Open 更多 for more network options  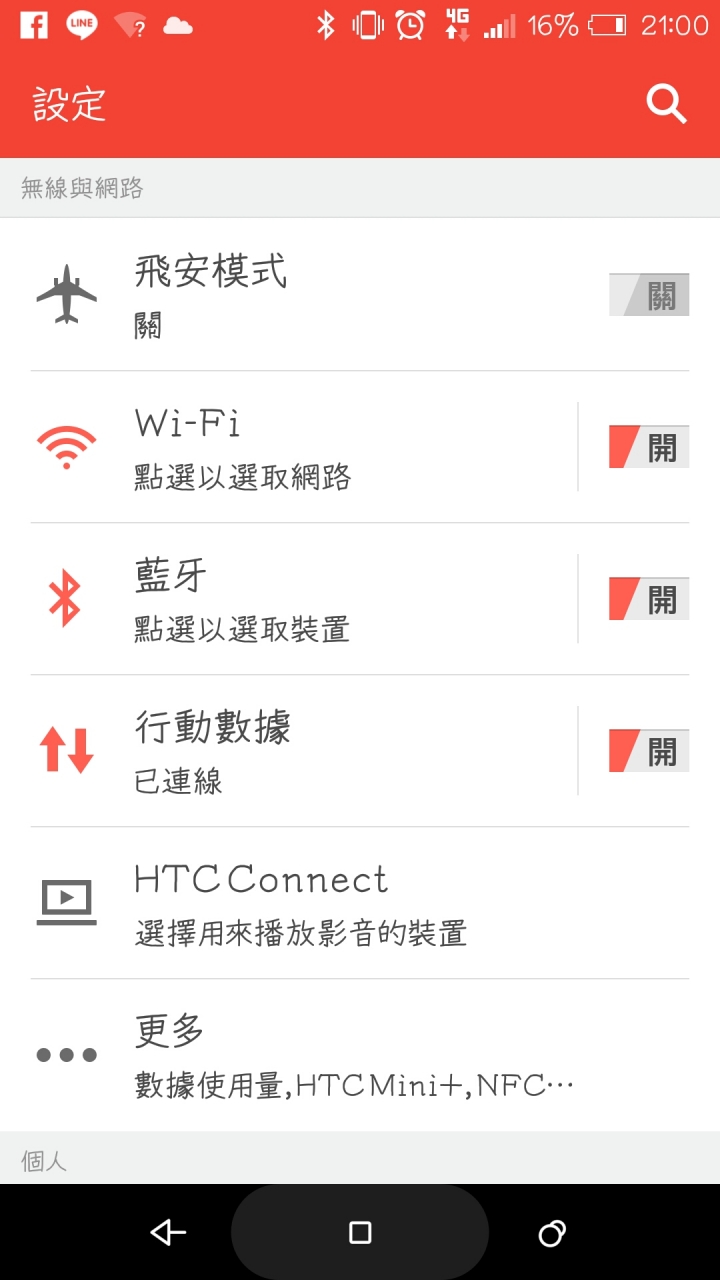pos(360,1055)
